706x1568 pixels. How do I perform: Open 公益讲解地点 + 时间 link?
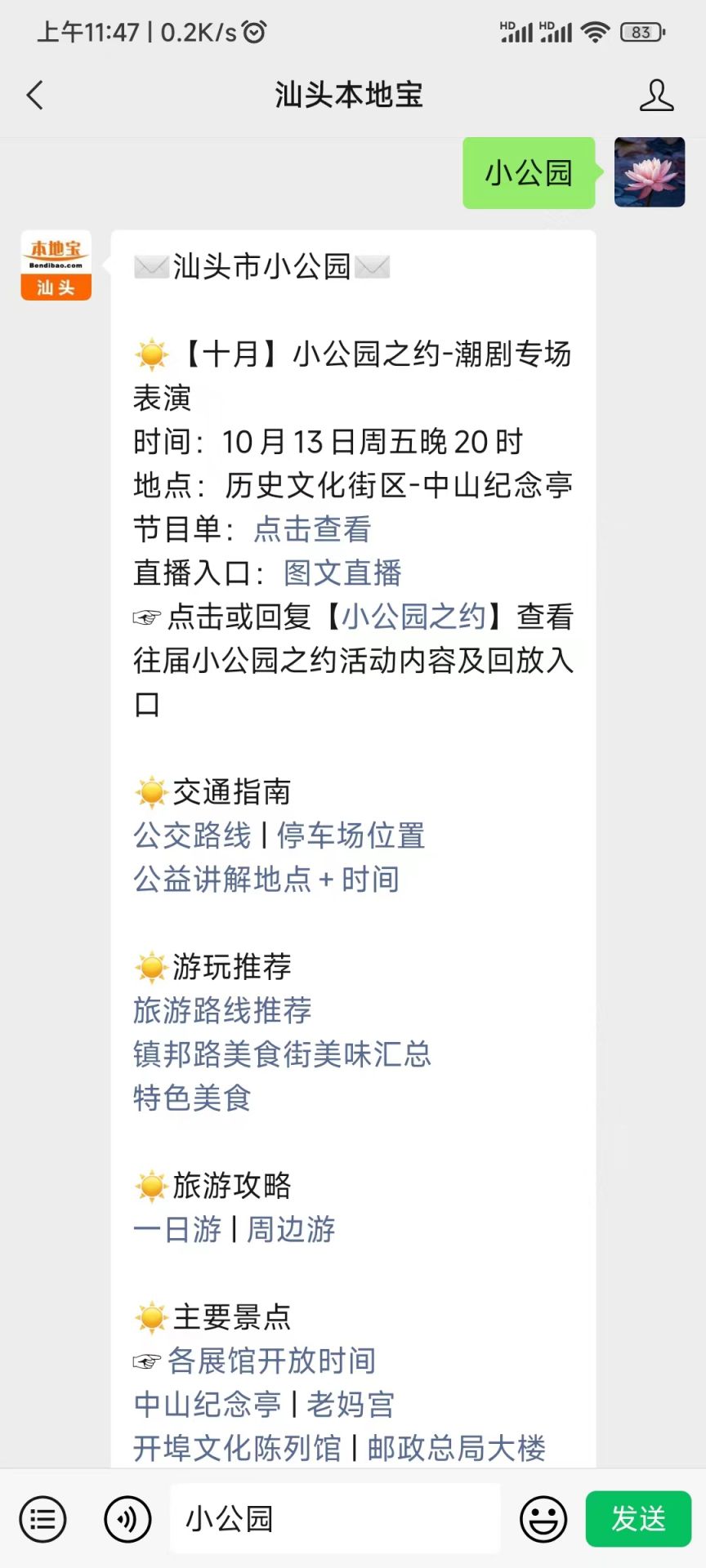266,880
